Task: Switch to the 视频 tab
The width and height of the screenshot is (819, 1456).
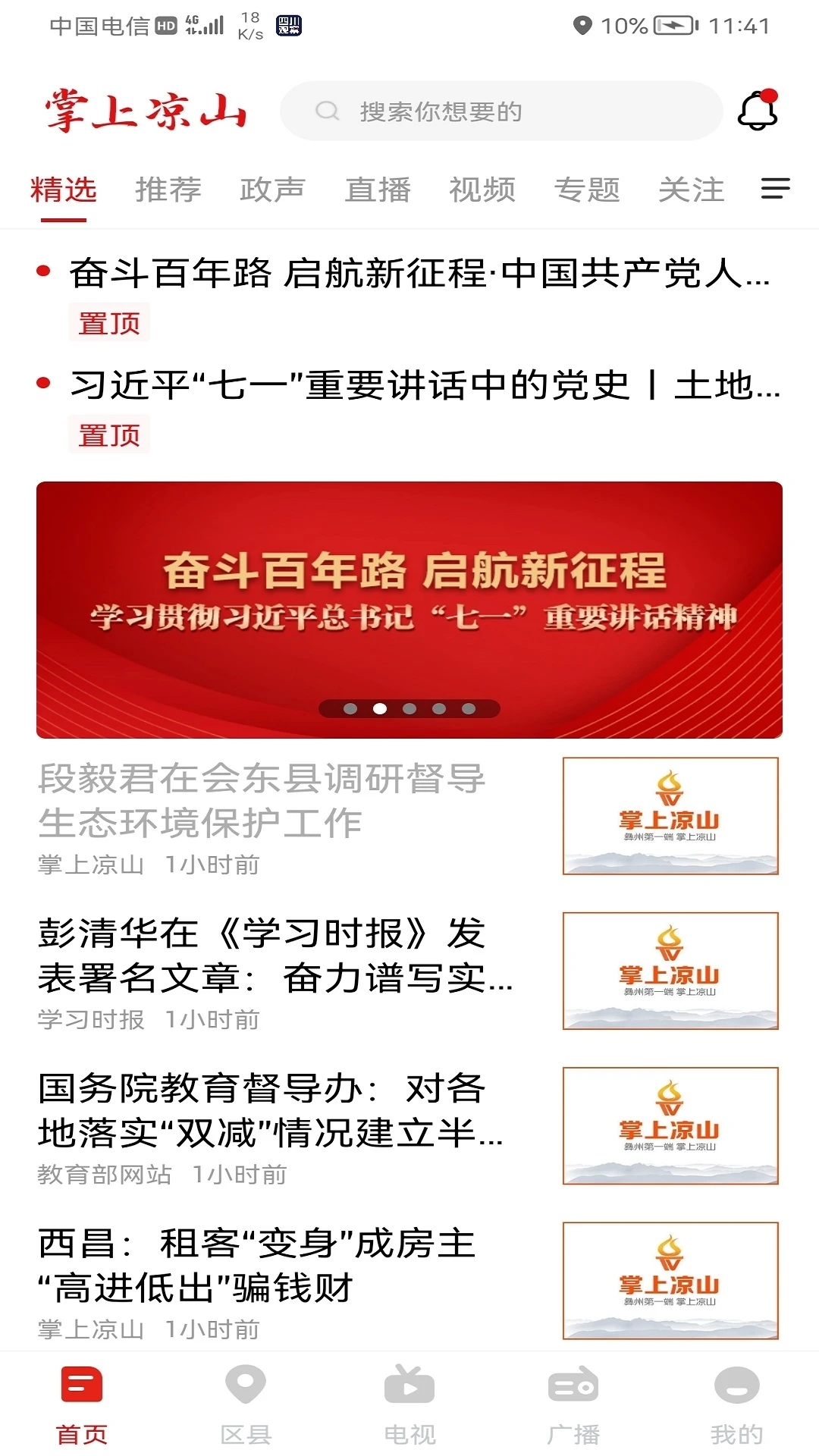Action: click(483, 190)
